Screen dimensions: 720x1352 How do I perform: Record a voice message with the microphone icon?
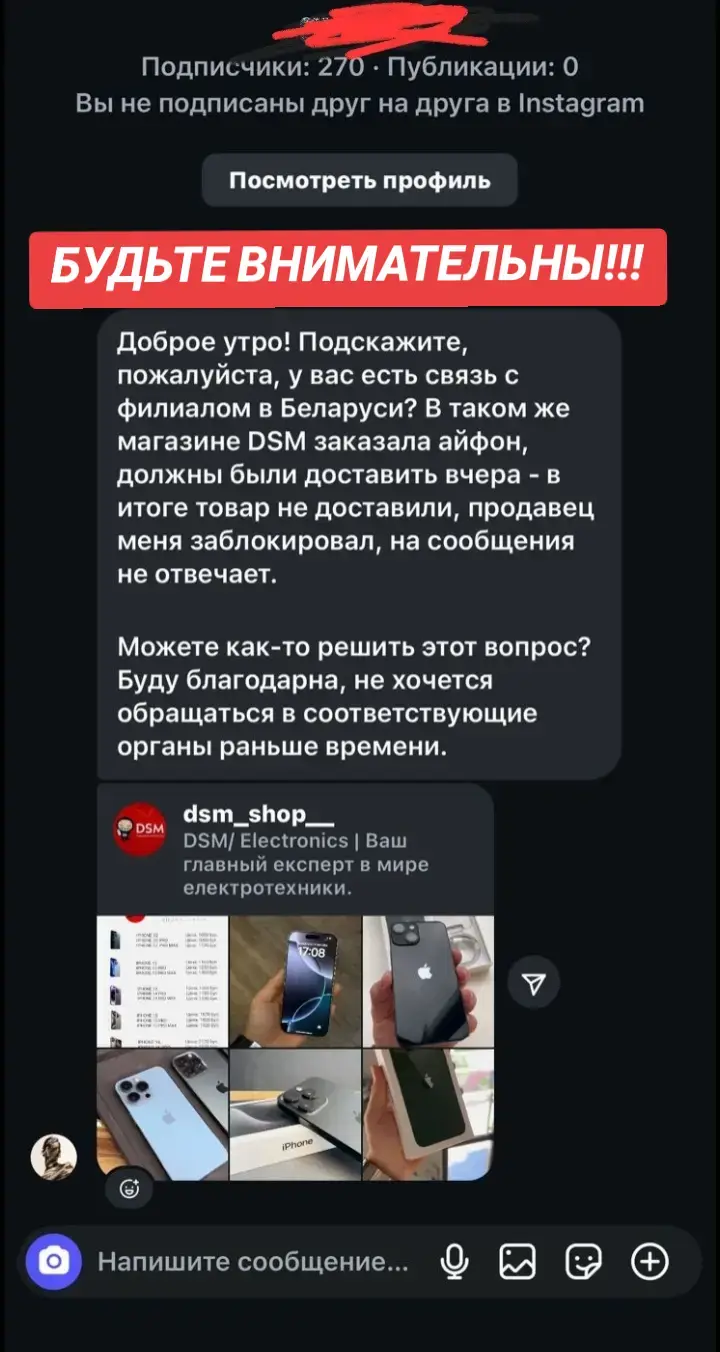[x=452, y=1262]
